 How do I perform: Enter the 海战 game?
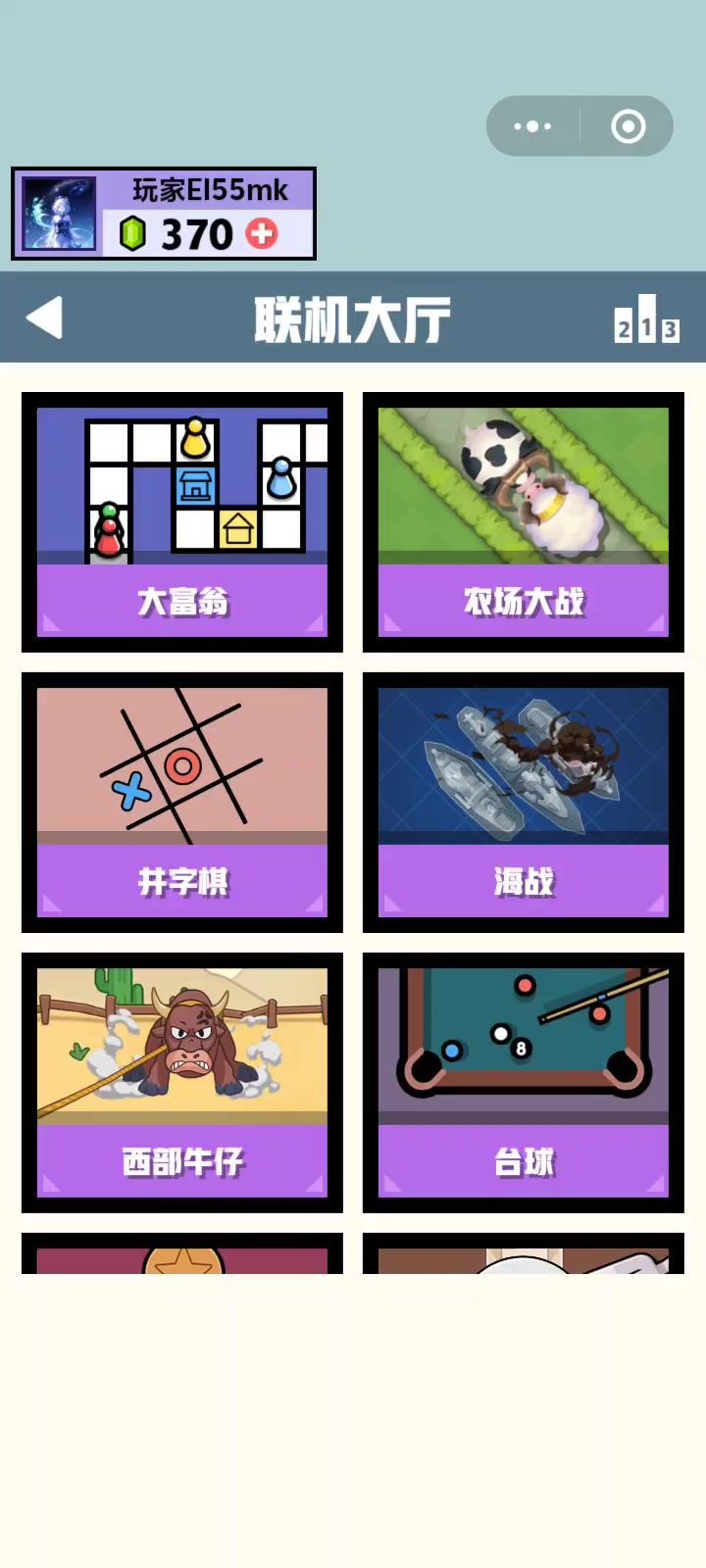coord(524,803)
